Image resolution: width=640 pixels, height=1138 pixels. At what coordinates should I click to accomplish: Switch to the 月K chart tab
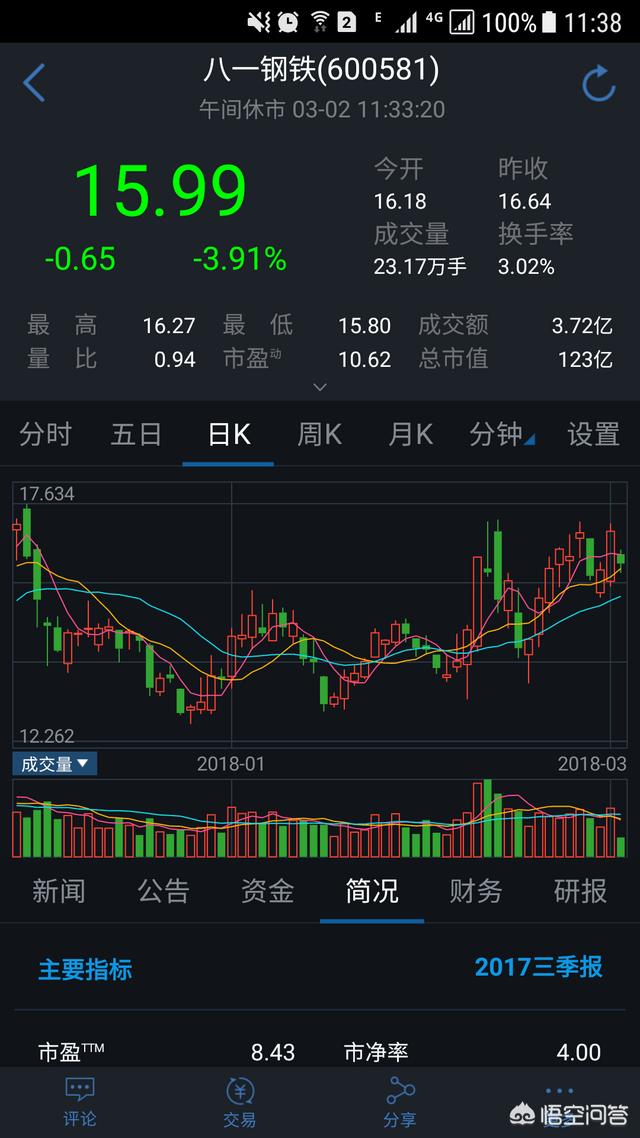coord(410,435)
